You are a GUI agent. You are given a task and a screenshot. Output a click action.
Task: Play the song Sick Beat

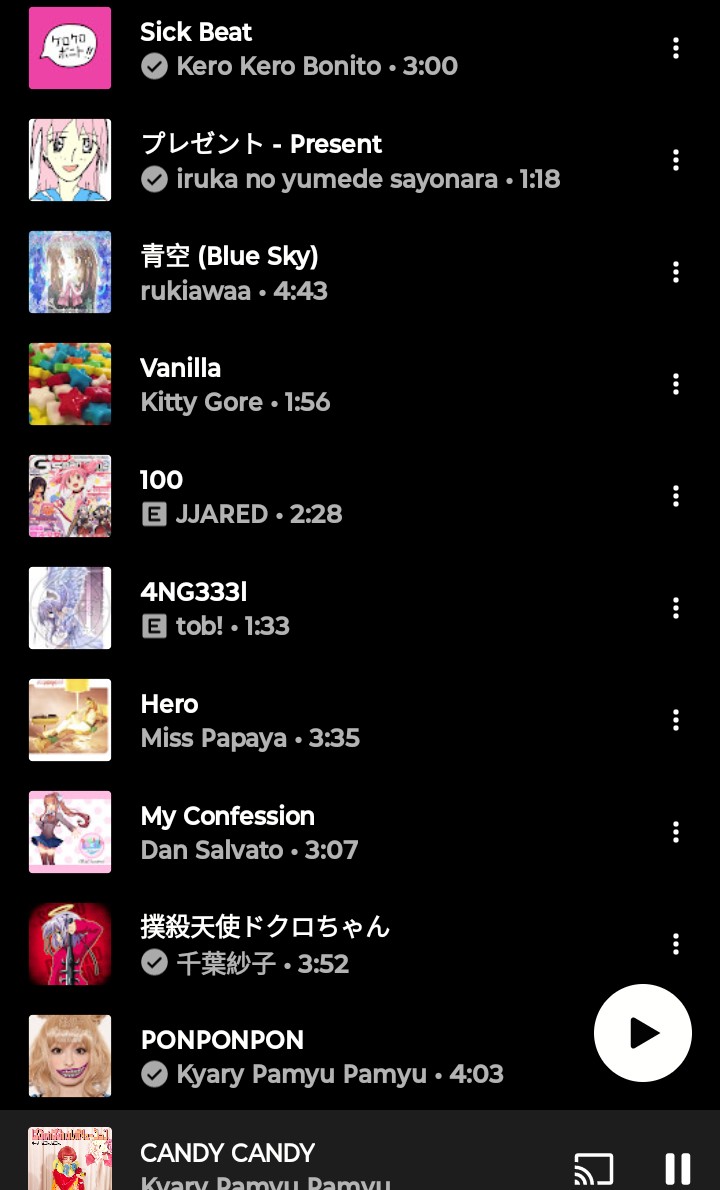pyautogui.click(x=300, y=48)
